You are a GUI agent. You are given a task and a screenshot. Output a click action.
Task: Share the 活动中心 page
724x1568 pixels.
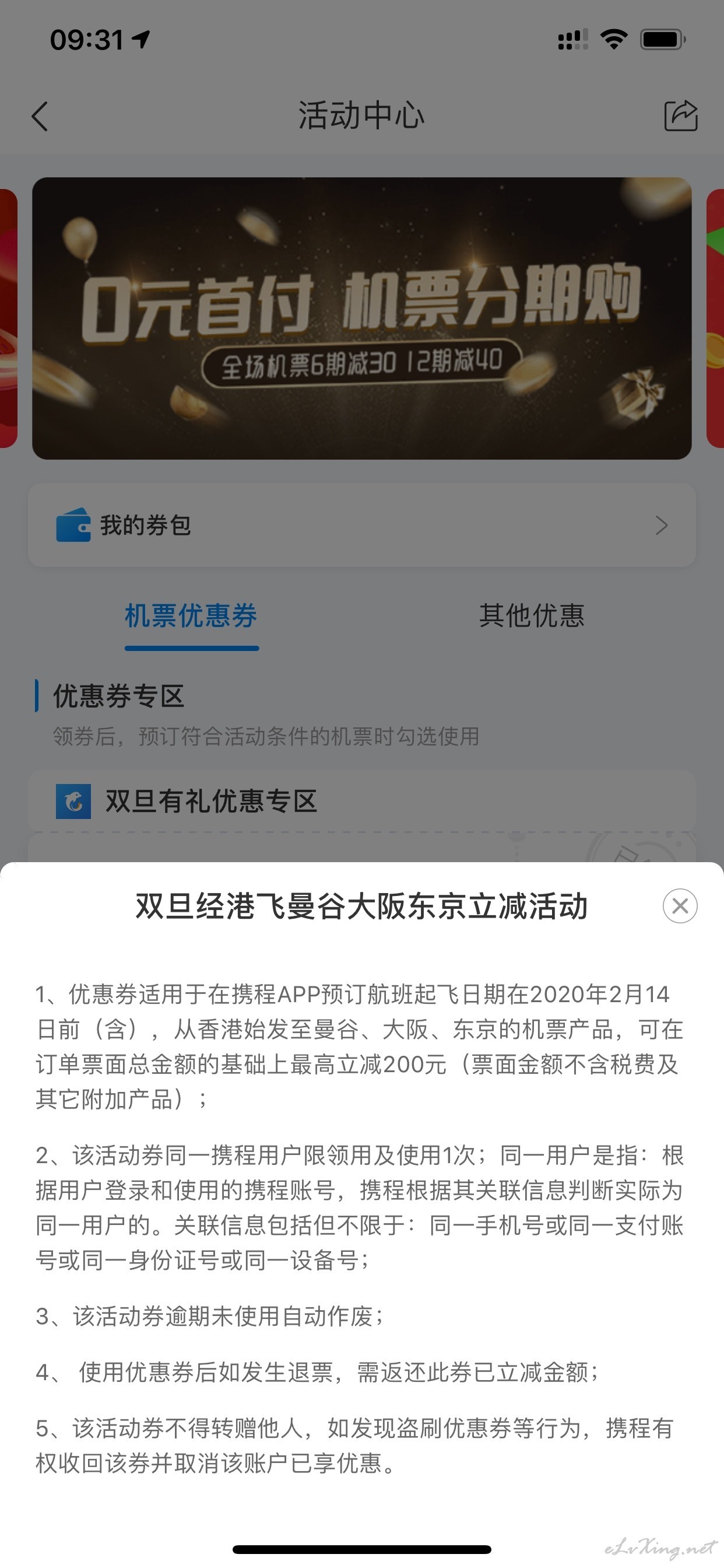coord(680,115)
